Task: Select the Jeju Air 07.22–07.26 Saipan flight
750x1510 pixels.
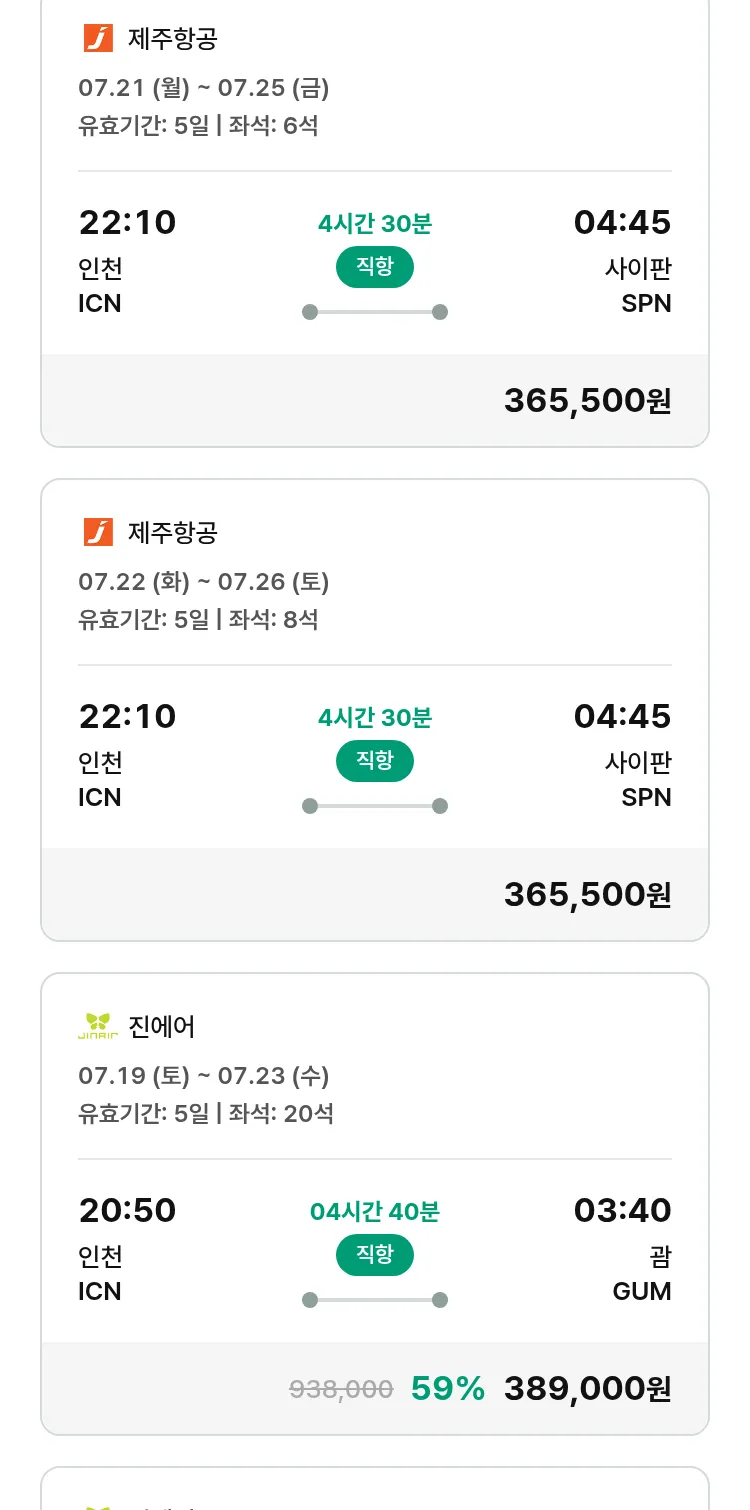Action: click(x=375, y=710)
